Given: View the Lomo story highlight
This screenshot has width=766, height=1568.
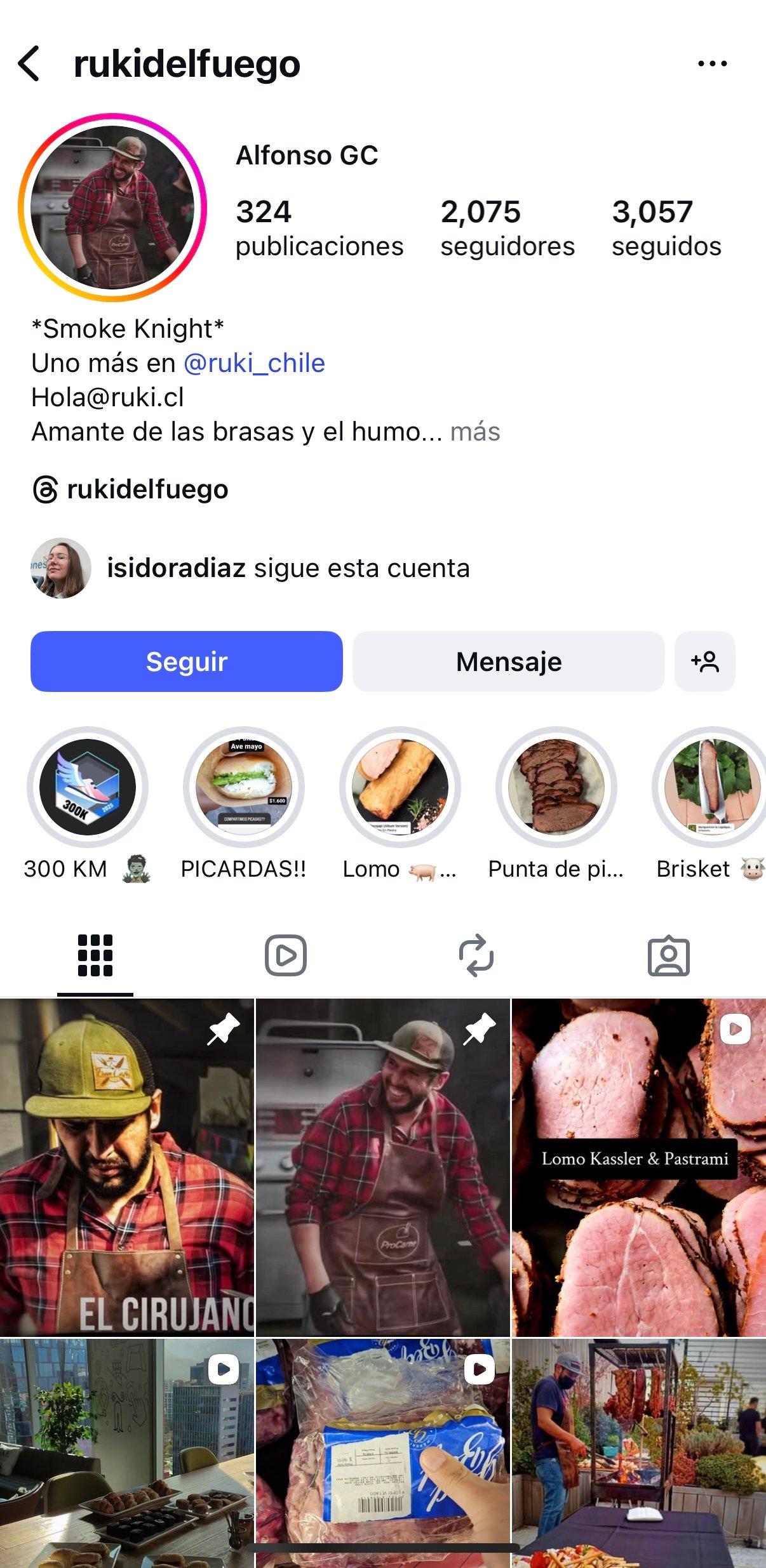Looking at the screenshot, I should coord(400,787).
